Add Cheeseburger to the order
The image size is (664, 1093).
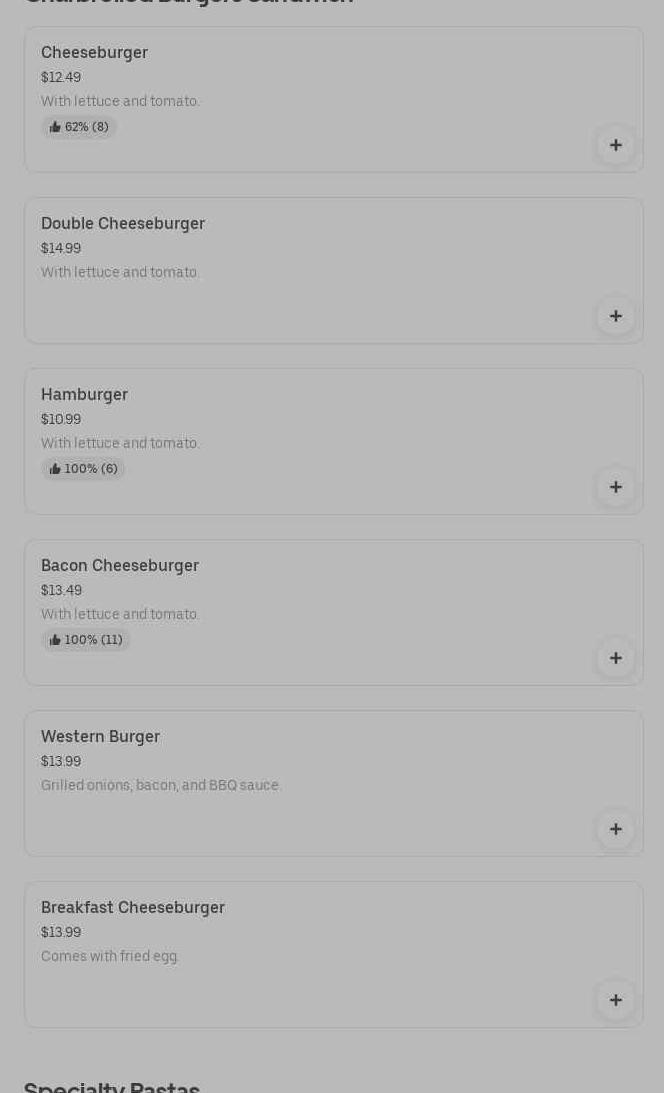(x=615, y=145)
